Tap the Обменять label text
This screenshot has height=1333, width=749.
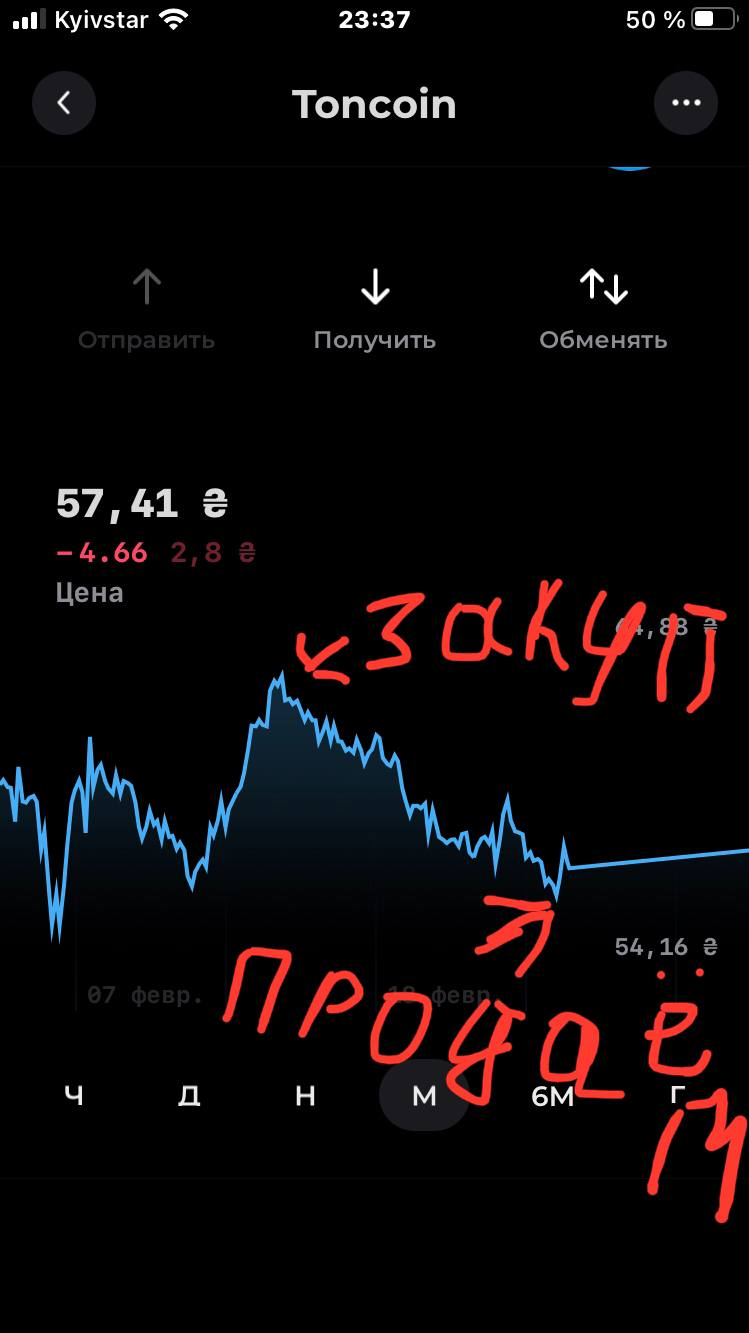[603, 339]
